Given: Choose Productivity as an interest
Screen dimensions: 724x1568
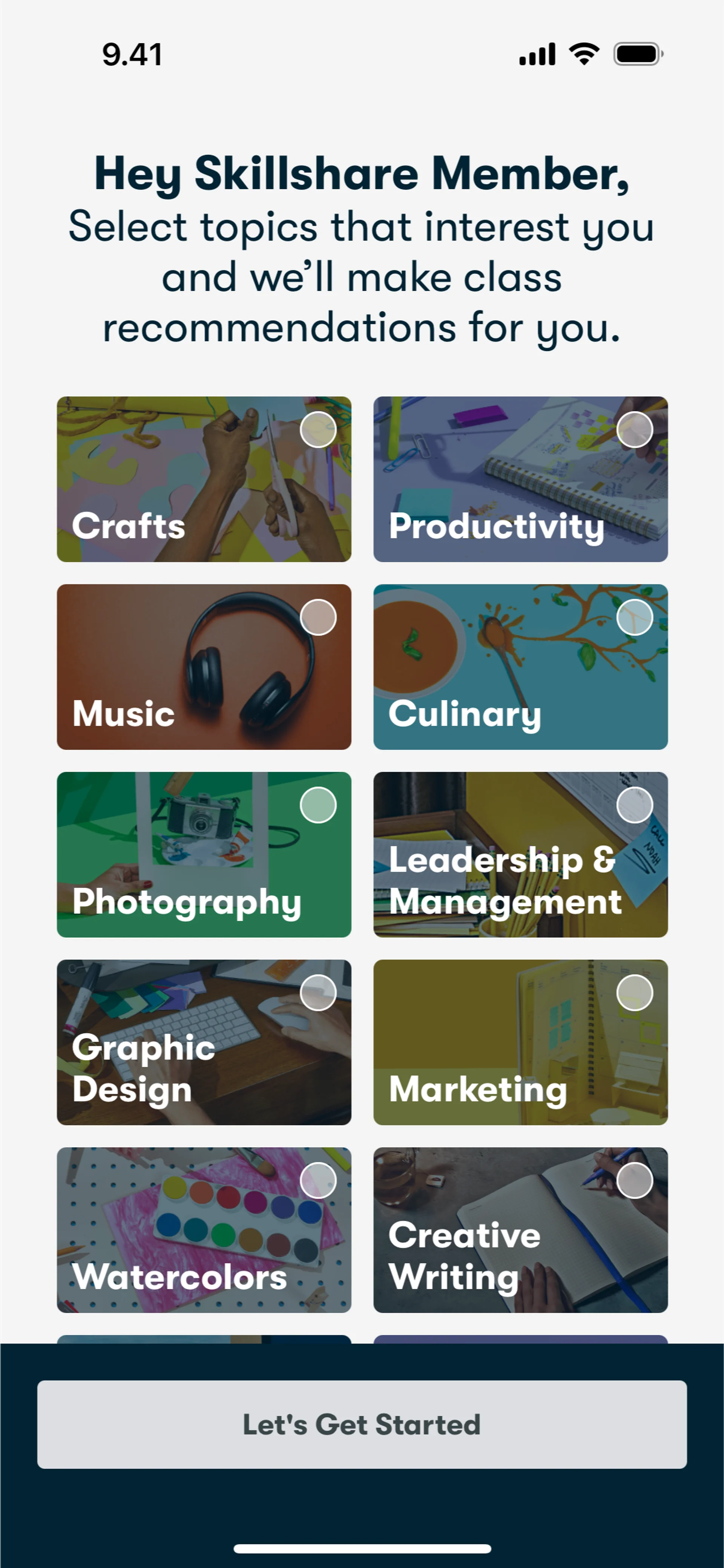Looking at the screenshot, I should tap(520, 479).
